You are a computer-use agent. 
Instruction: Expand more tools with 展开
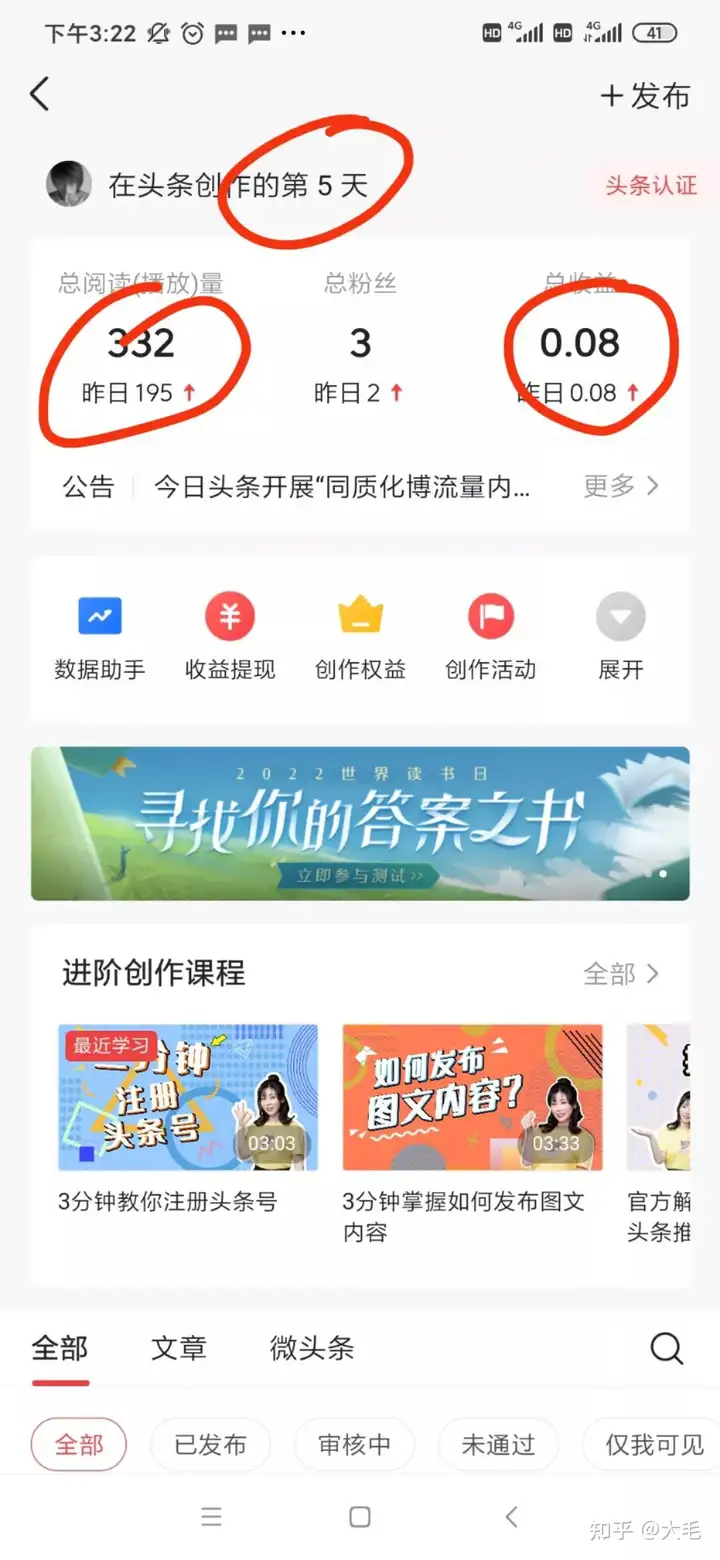[620, 637]
